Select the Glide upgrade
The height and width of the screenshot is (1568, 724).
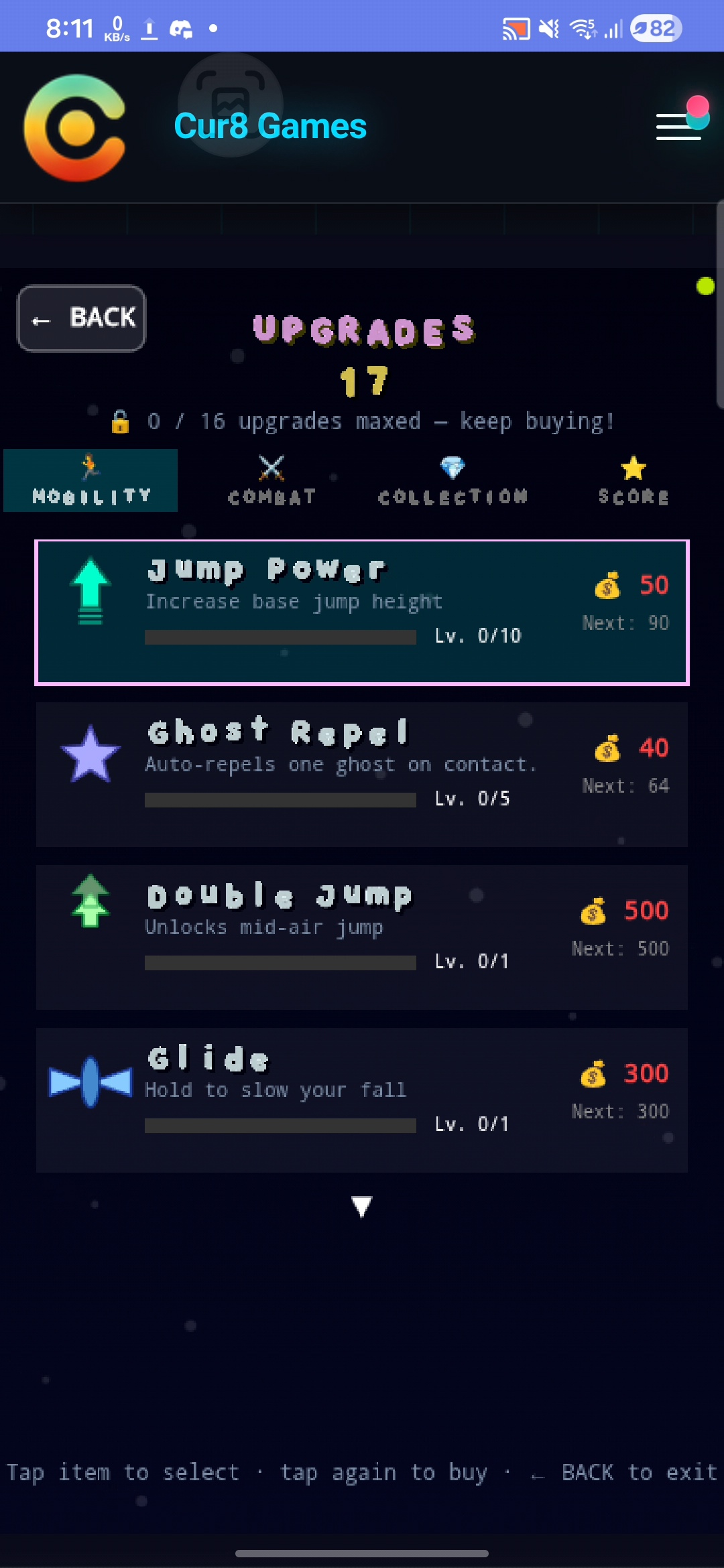[362, 1100]
